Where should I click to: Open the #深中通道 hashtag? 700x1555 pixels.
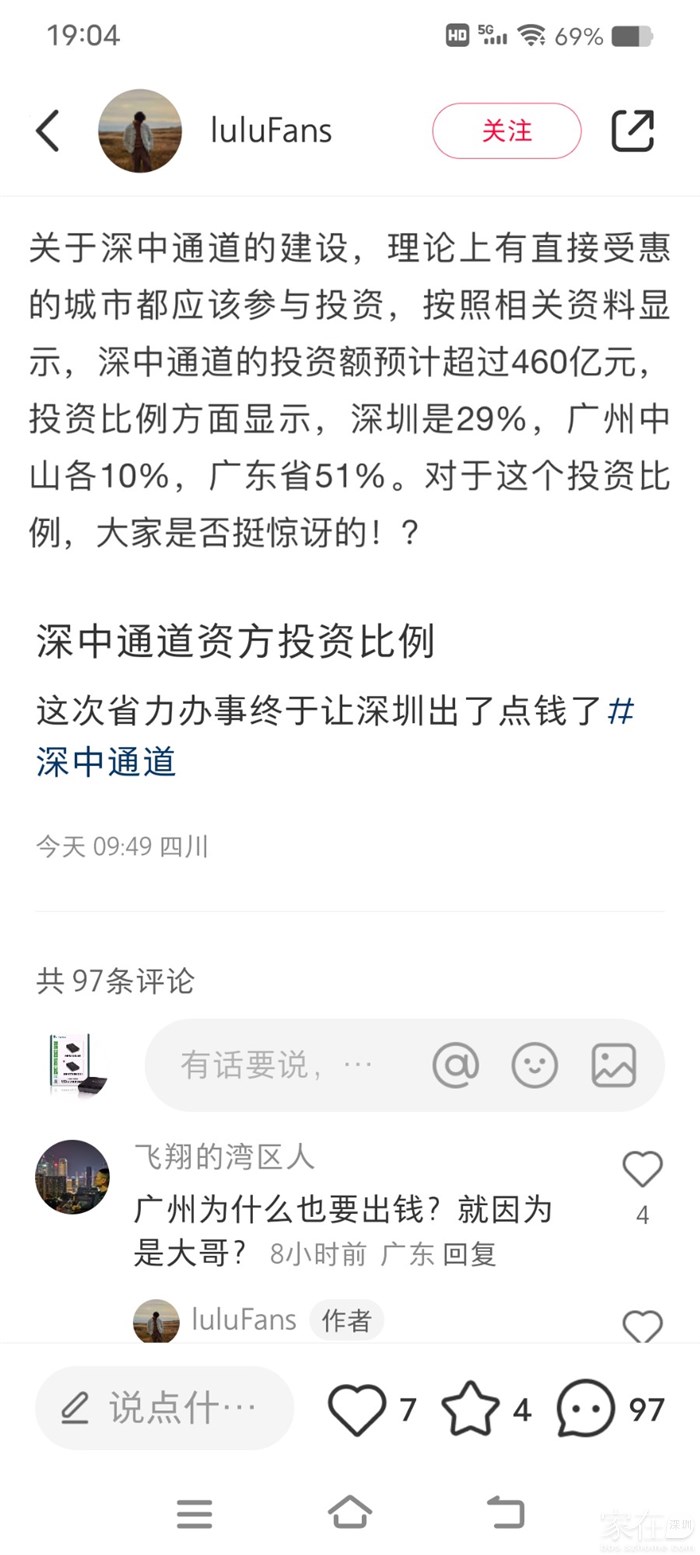coord(106,761)
